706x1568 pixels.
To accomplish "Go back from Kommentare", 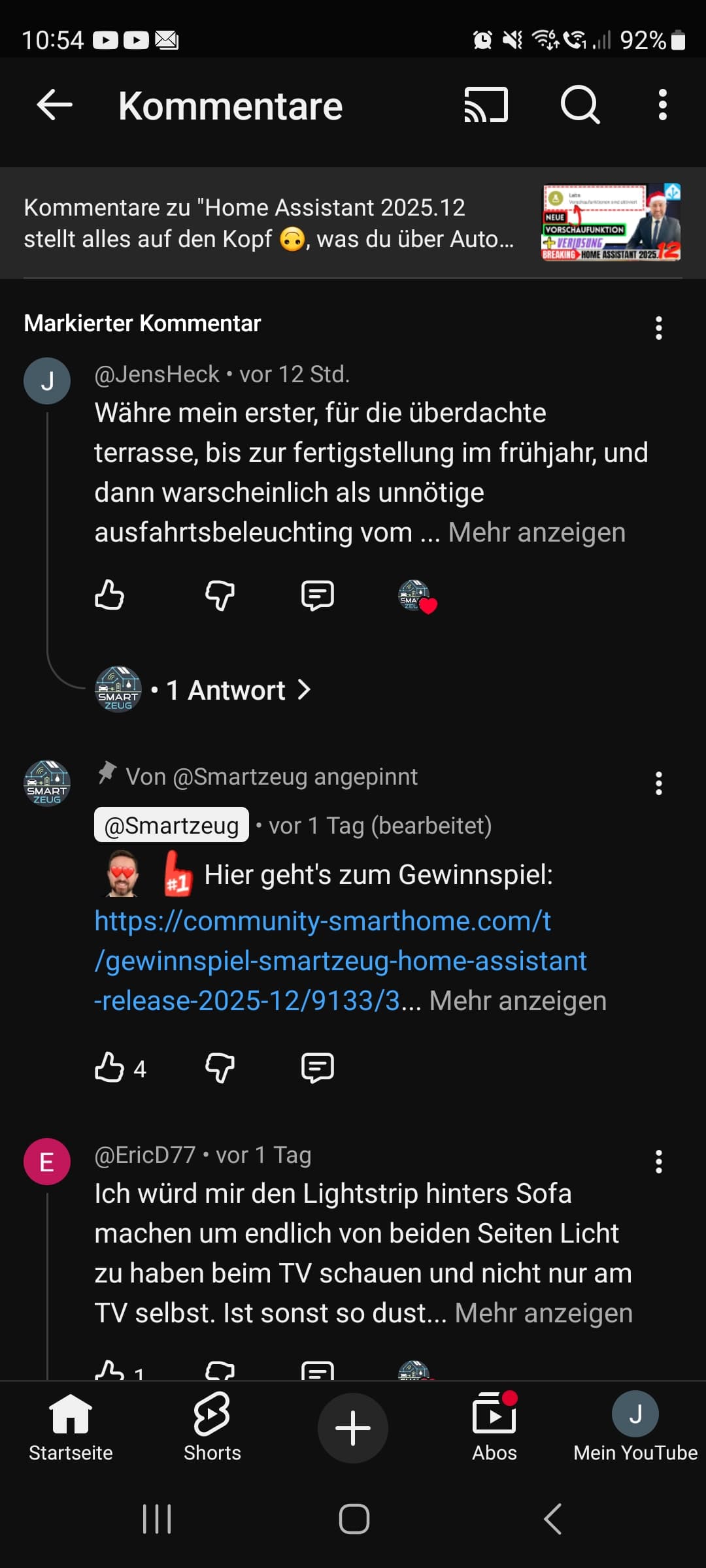I will [x=54, y=105].
